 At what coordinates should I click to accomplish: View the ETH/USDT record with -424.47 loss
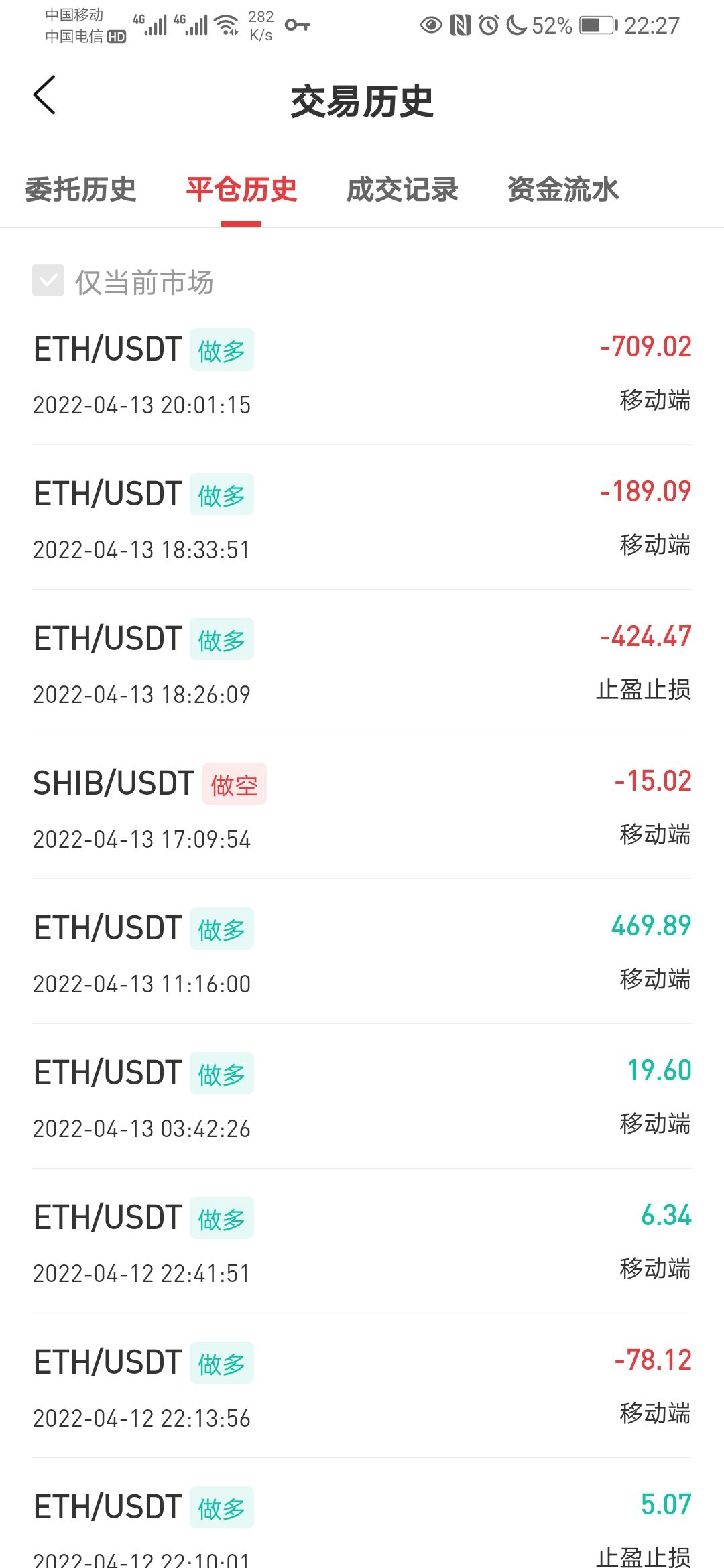coord(362,663)
